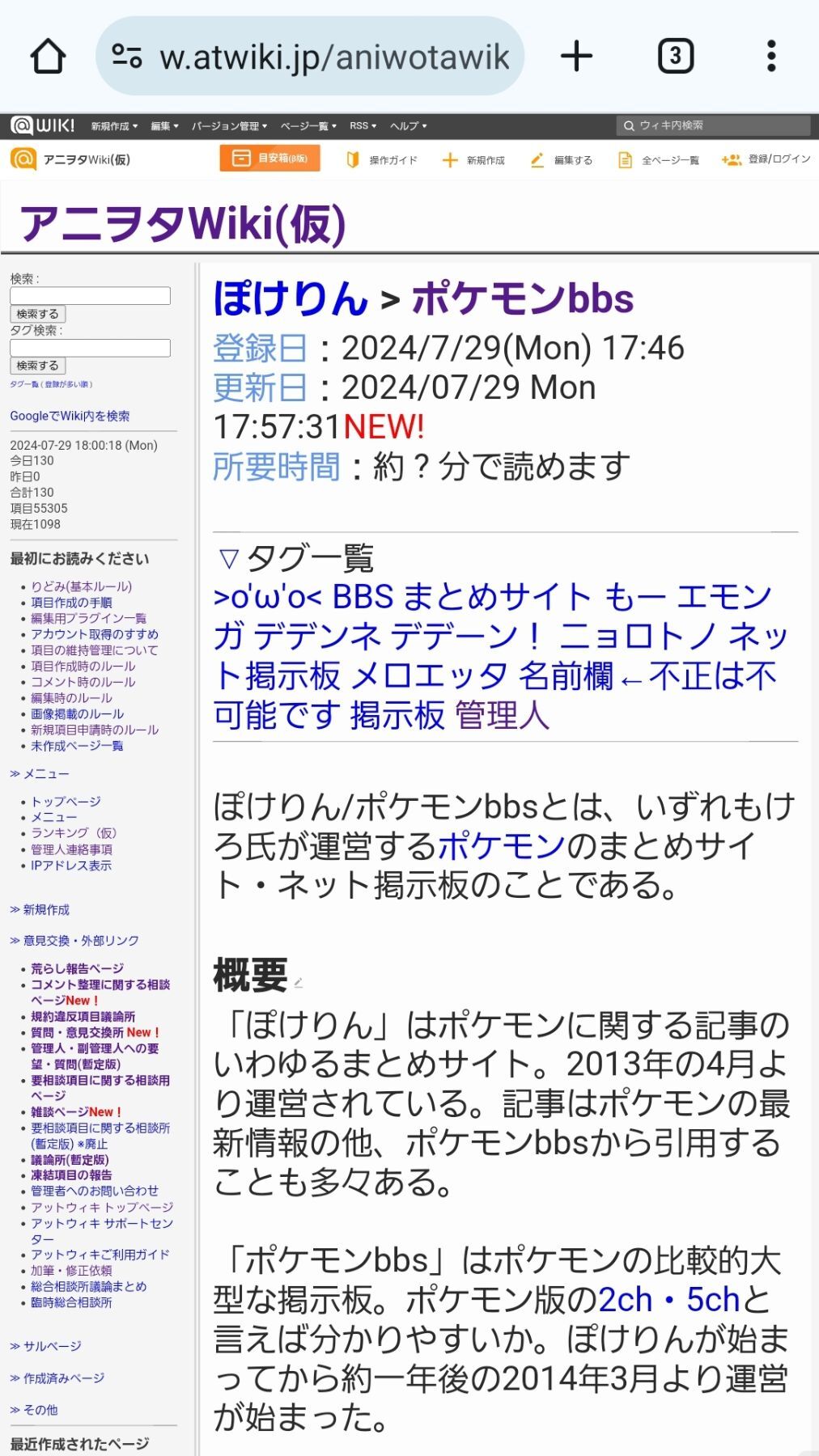Viewport: 819px width, 1456px height.
Task: Open 全ページ一覧 page list
Action: point(659,160)
